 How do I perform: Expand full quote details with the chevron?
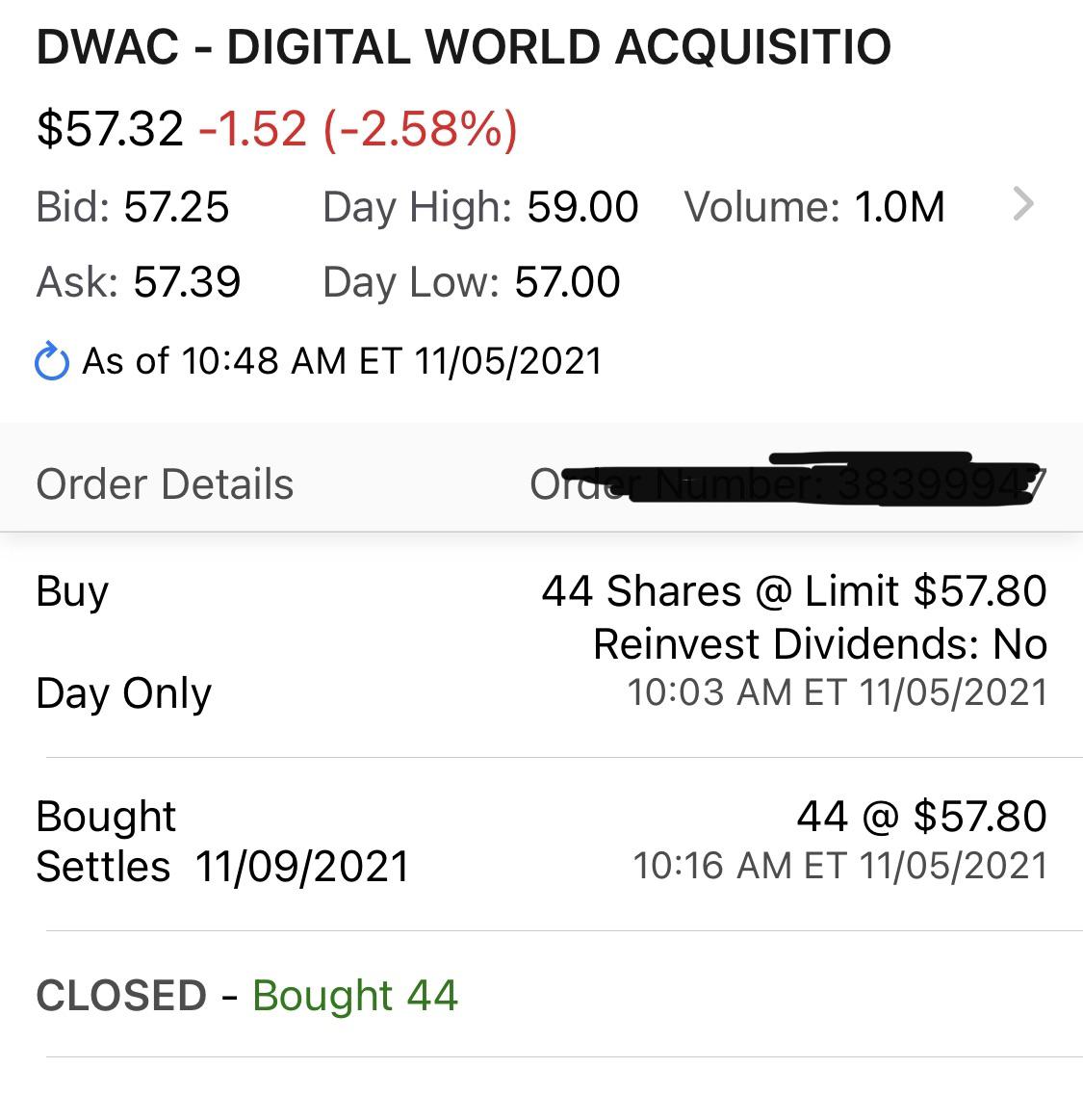click(x=1024, y=203)
